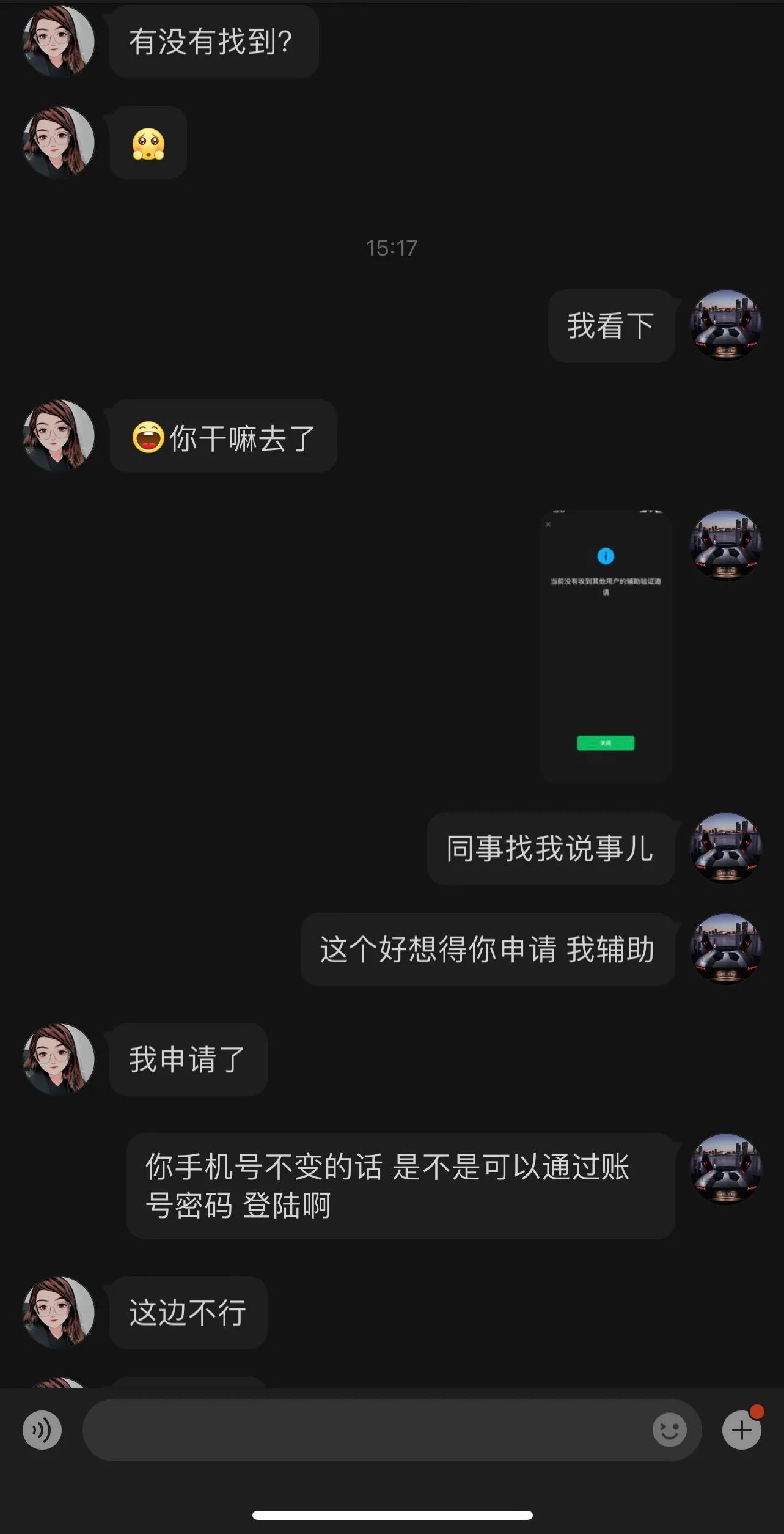
Task: Switch to voice message mode
Action: pyautogui.click(x=41, y=1429)
